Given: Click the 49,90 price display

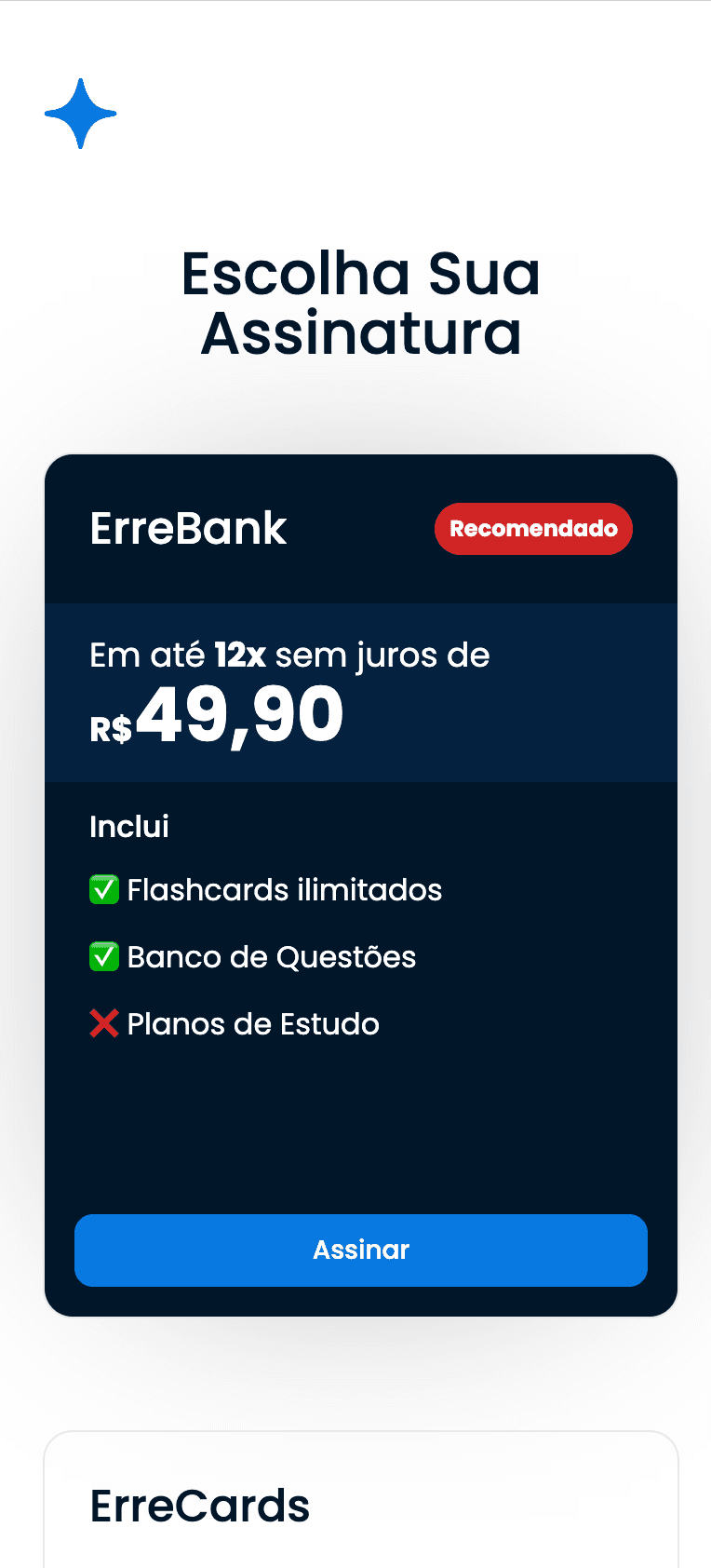Looking at the screenshot, I should pos(239,713).
